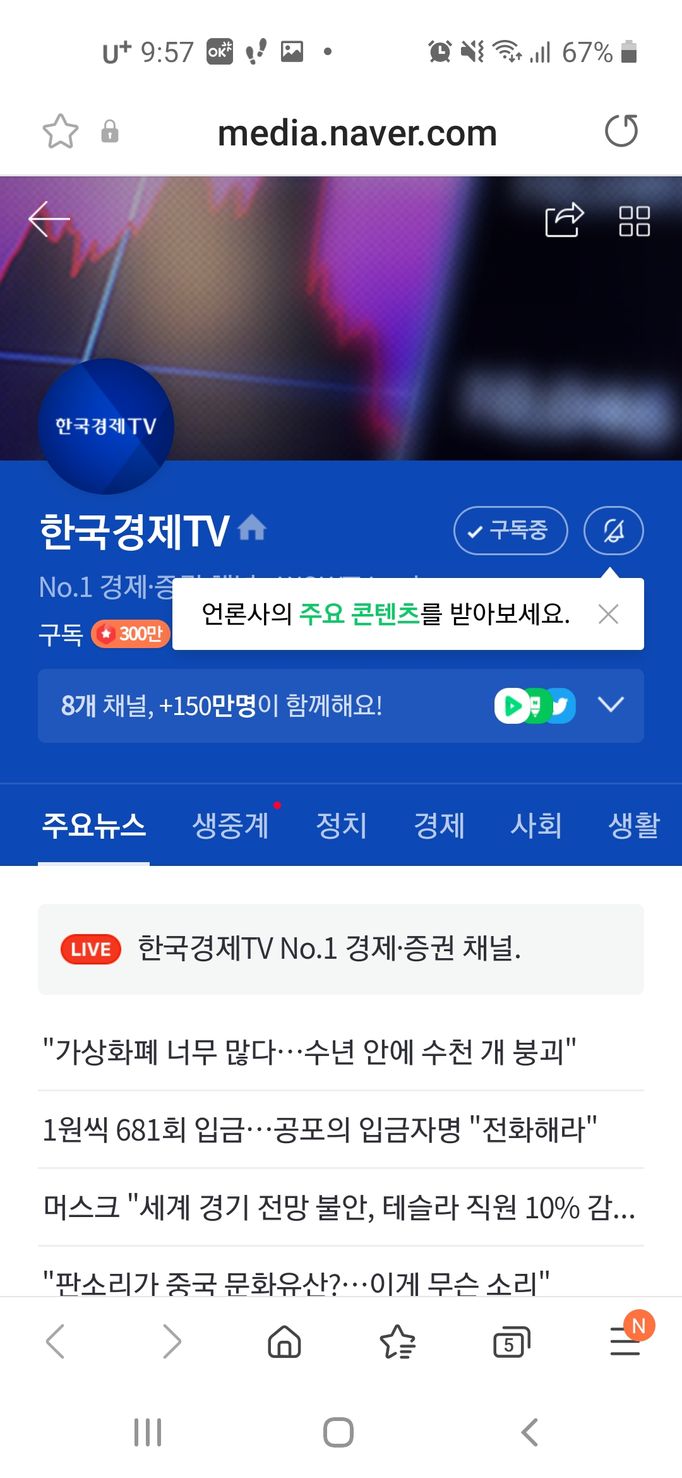Tap the 구독중 subscription button
The image size is (682, 1478).
(x=510, y=531)
